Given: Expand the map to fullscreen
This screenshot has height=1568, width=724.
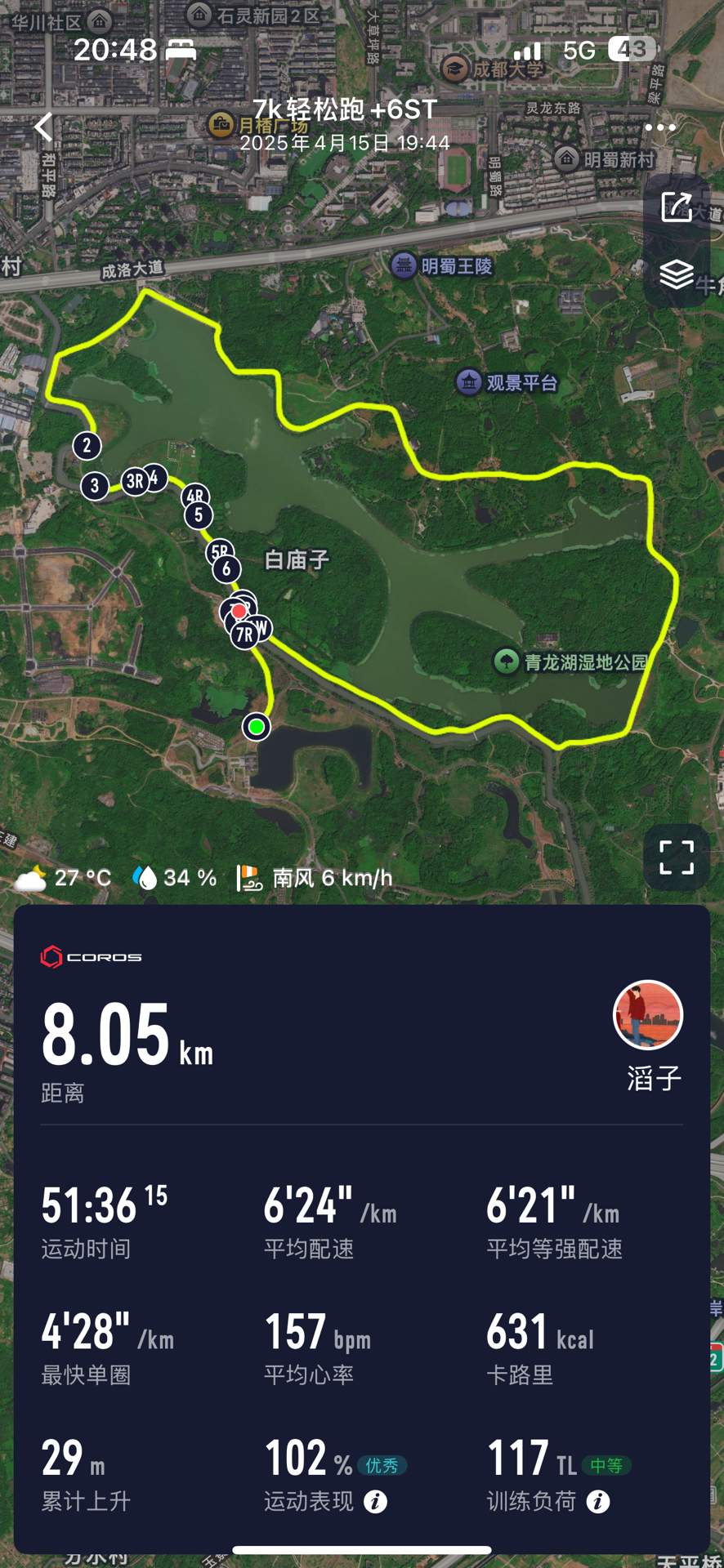Looking at the screenshot, I should coord(676,857).
